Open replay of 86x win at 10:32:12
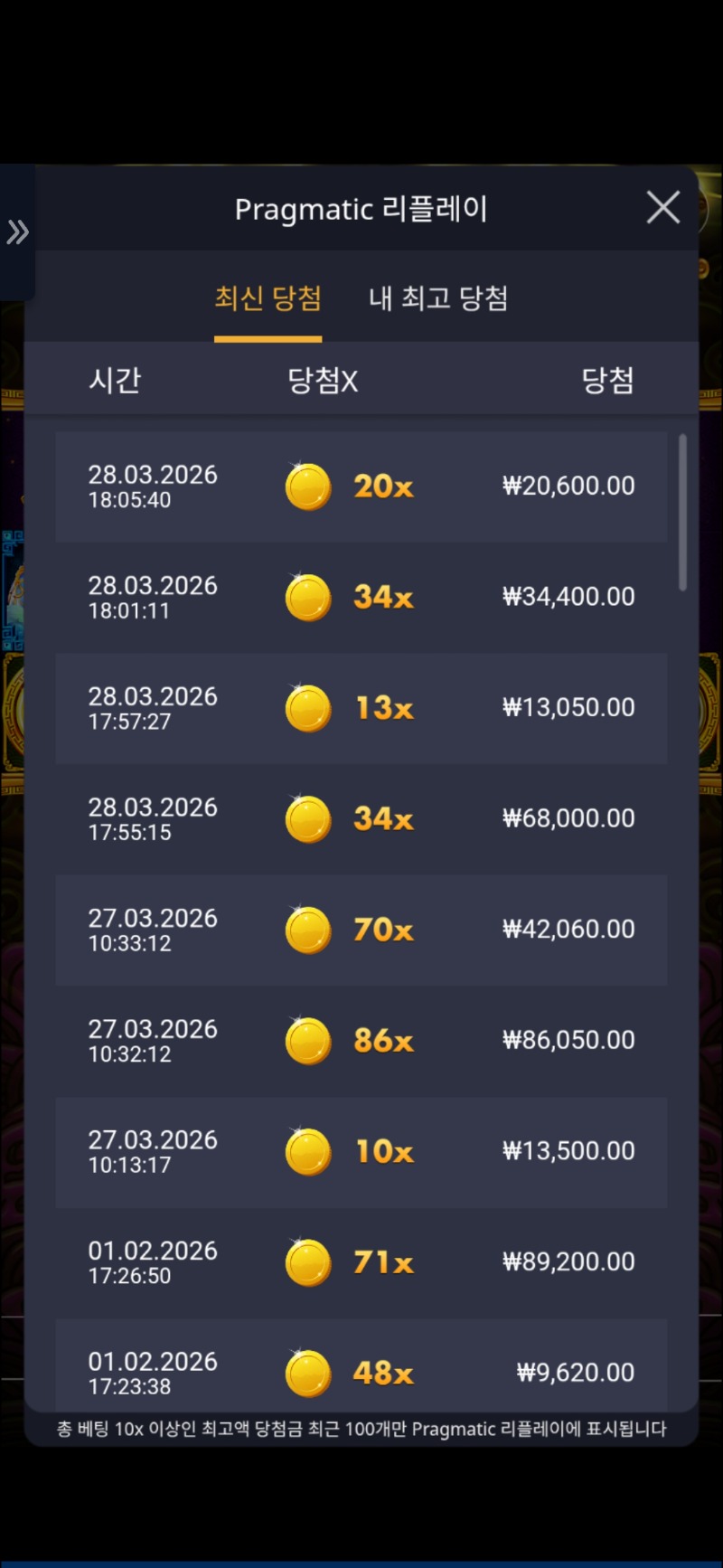 coord(361,1041)
